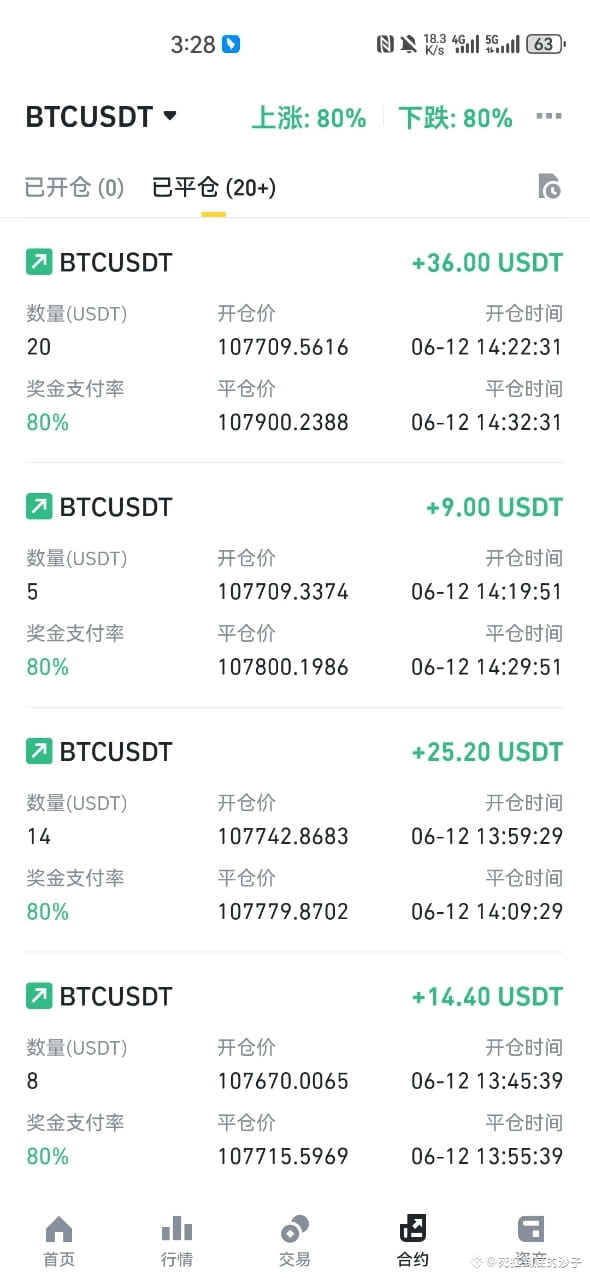590x1278 pixels.
Task: View the +14.40 USDT position details
Action: pyautogui.click(x=294, y=1075)
